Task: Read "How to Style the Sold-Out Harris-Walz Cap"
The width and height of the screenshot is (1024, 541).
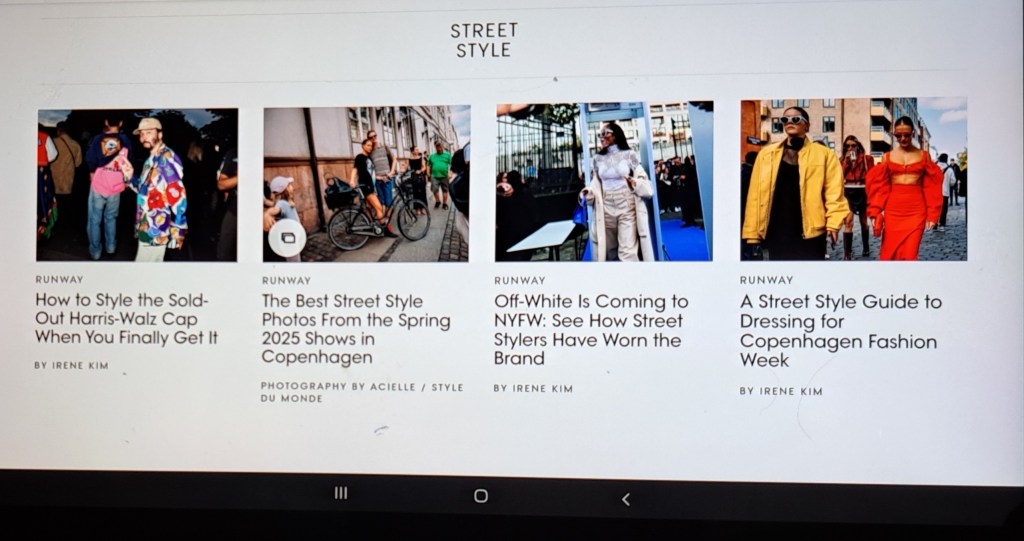Action: pos(126,319)
